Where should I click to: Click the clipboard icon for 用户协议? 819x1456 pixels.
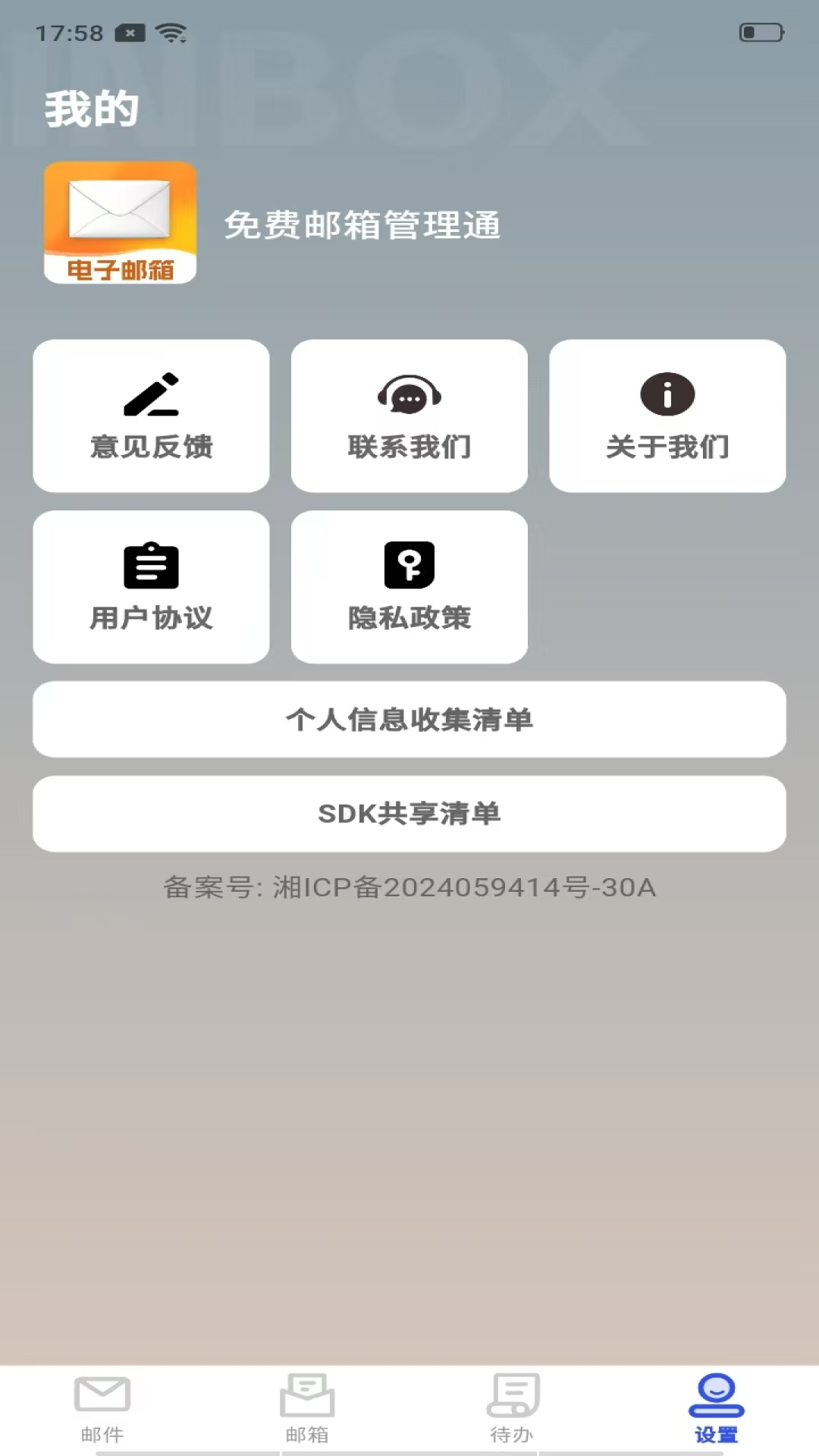(151, 566)
